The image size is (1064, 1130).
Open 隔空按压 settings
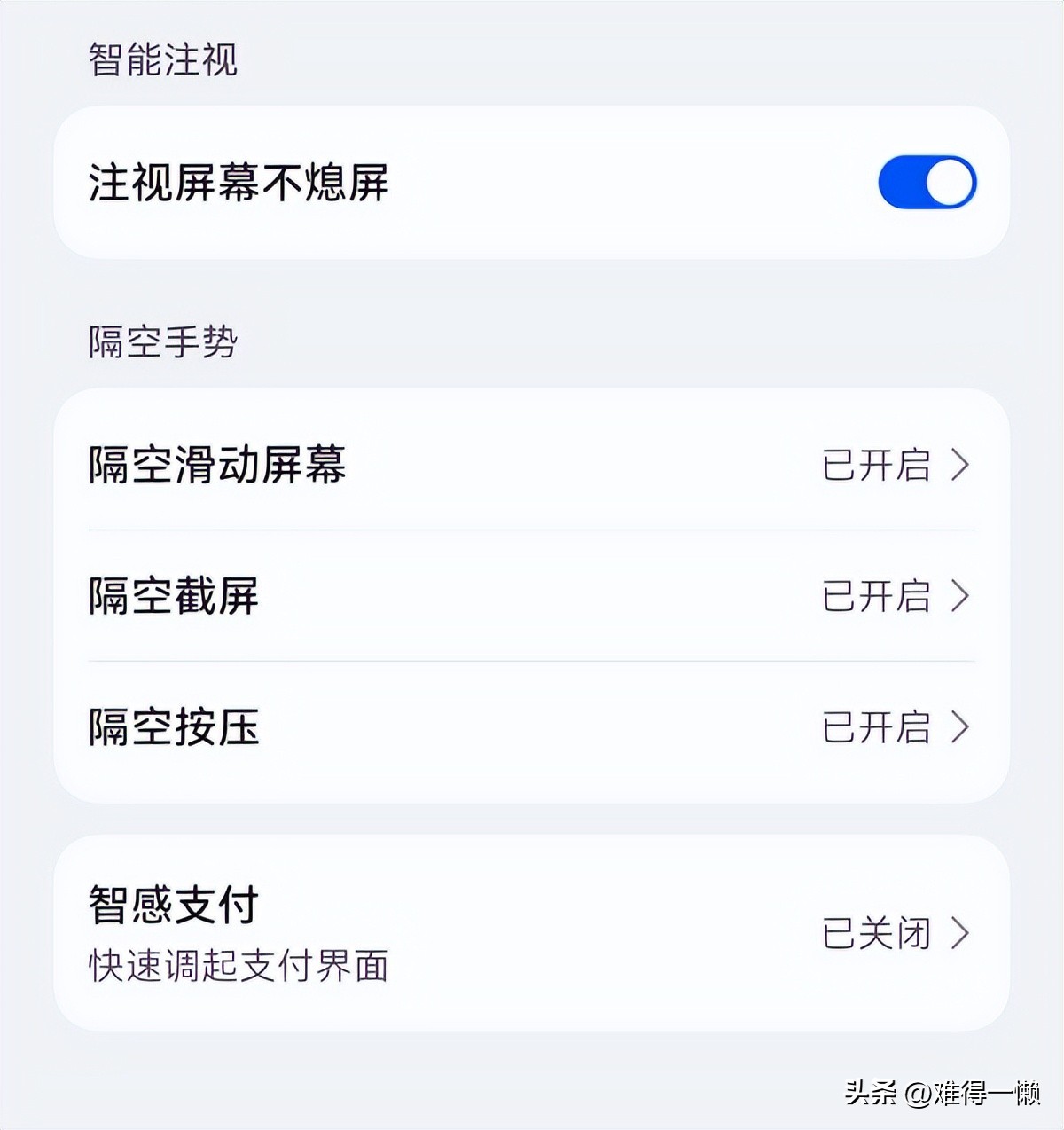(530, 727)
